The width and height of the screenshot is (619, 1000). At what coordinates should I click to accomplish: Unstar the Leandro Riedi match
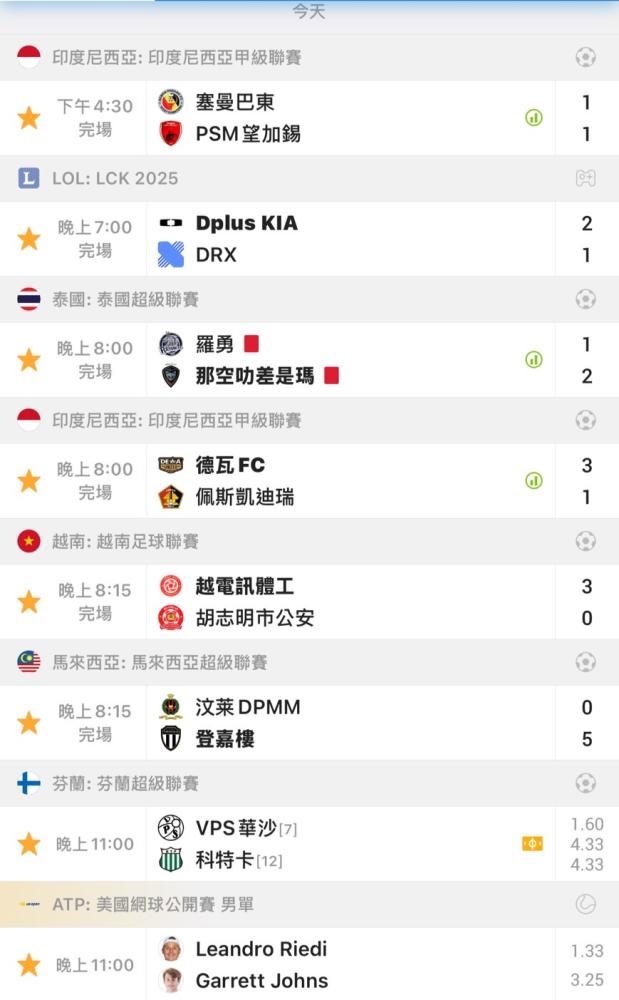pos(29,965)
